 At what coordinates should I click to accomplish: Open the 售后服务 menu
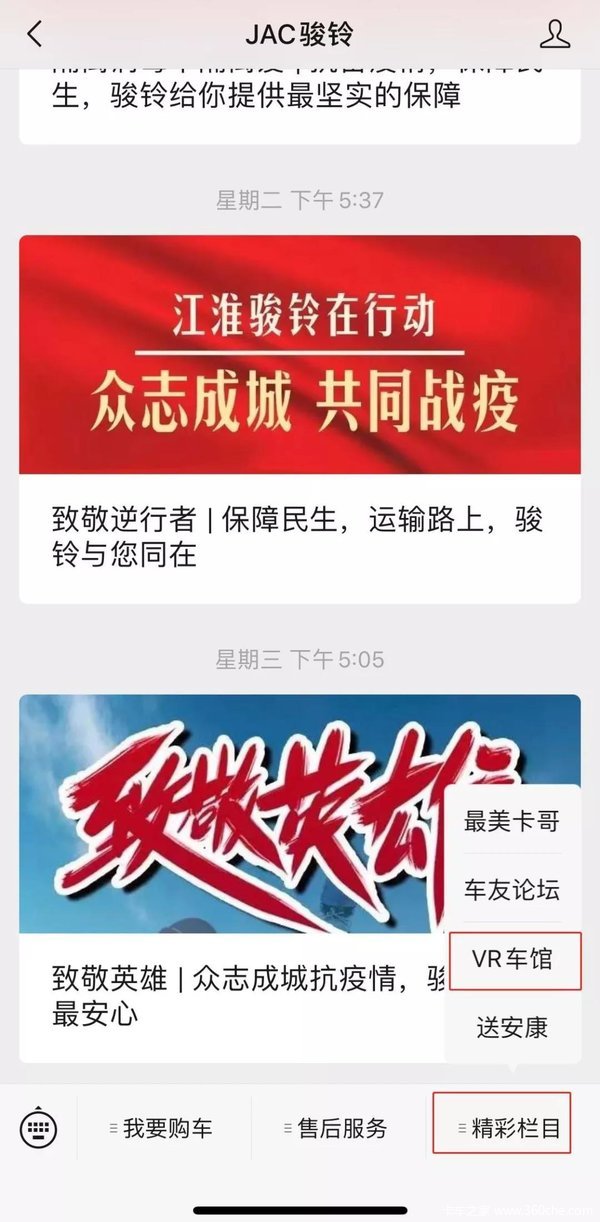coord(337,1129)
